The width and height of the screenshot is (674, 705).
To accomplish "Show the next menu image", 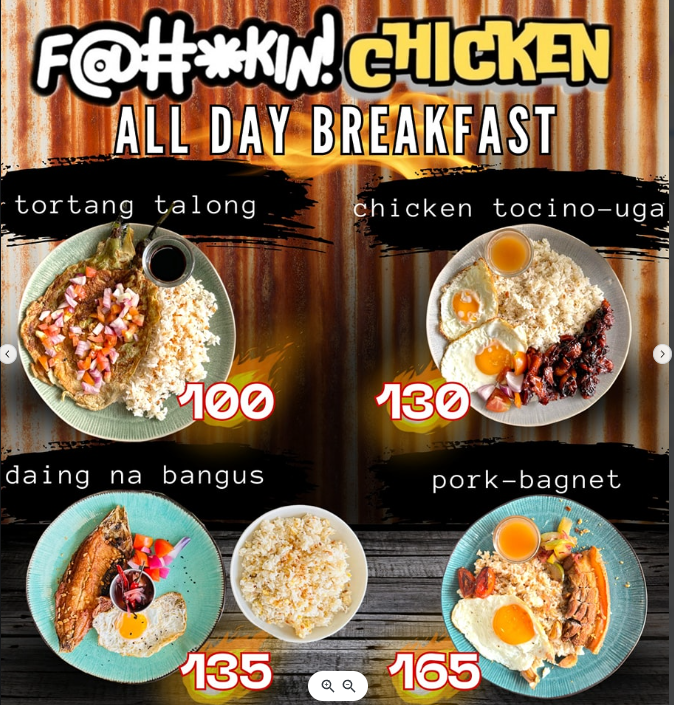I will tap(662, 354).
